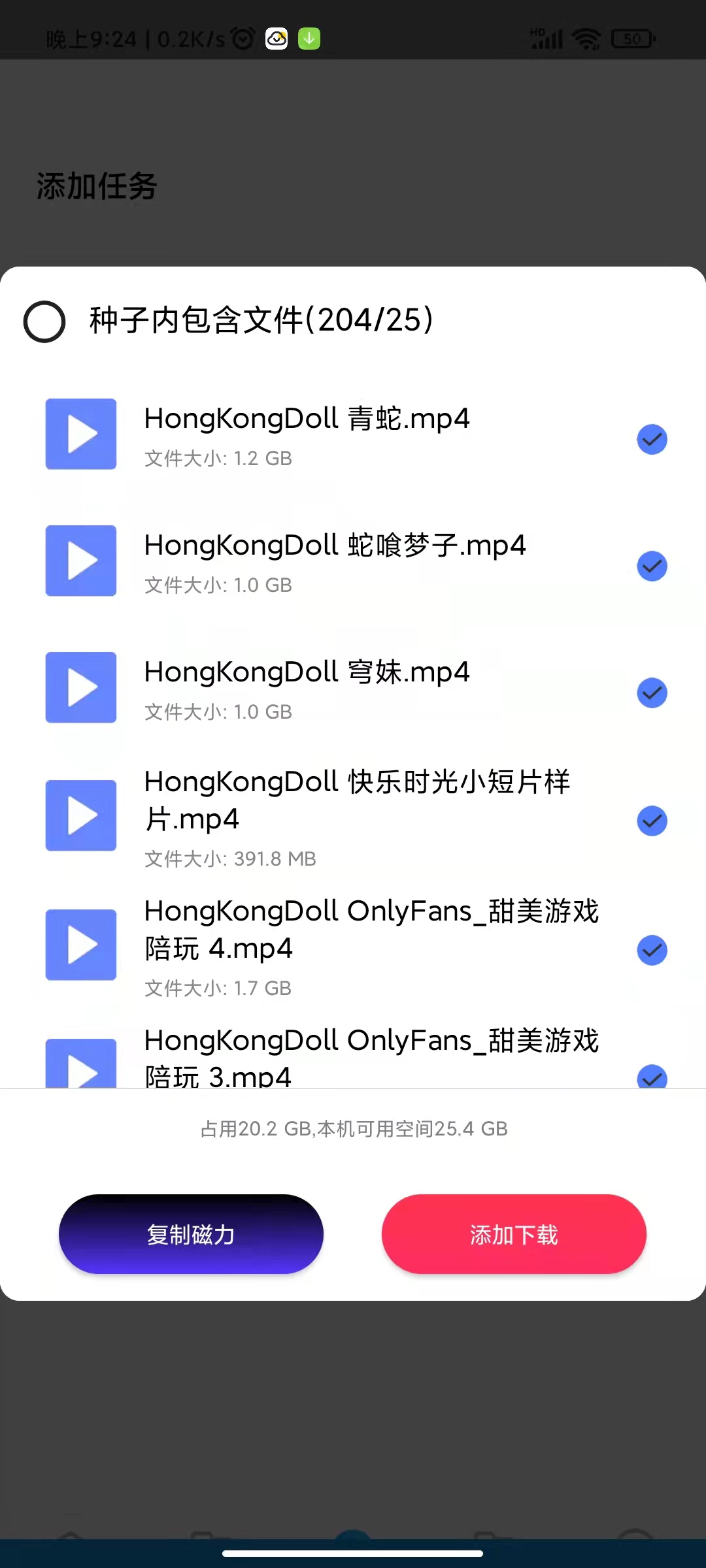Uncheck HongKongDoll 穹妹.mp4
The height and width of the screenshot is (1568, 706).
point(652,693)
